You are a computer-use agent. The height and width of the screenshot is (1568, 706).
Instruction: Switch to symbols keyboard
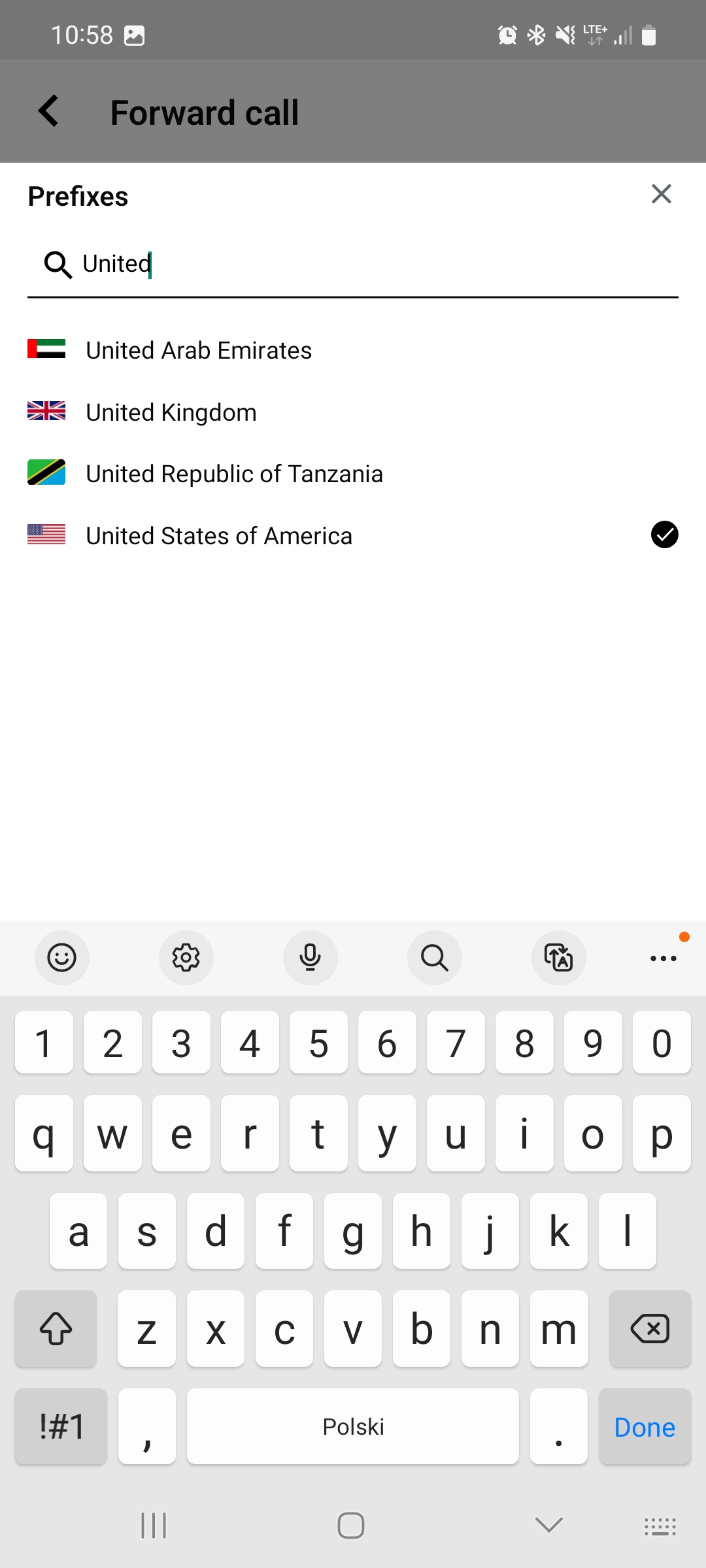(x=61, y=1427)
